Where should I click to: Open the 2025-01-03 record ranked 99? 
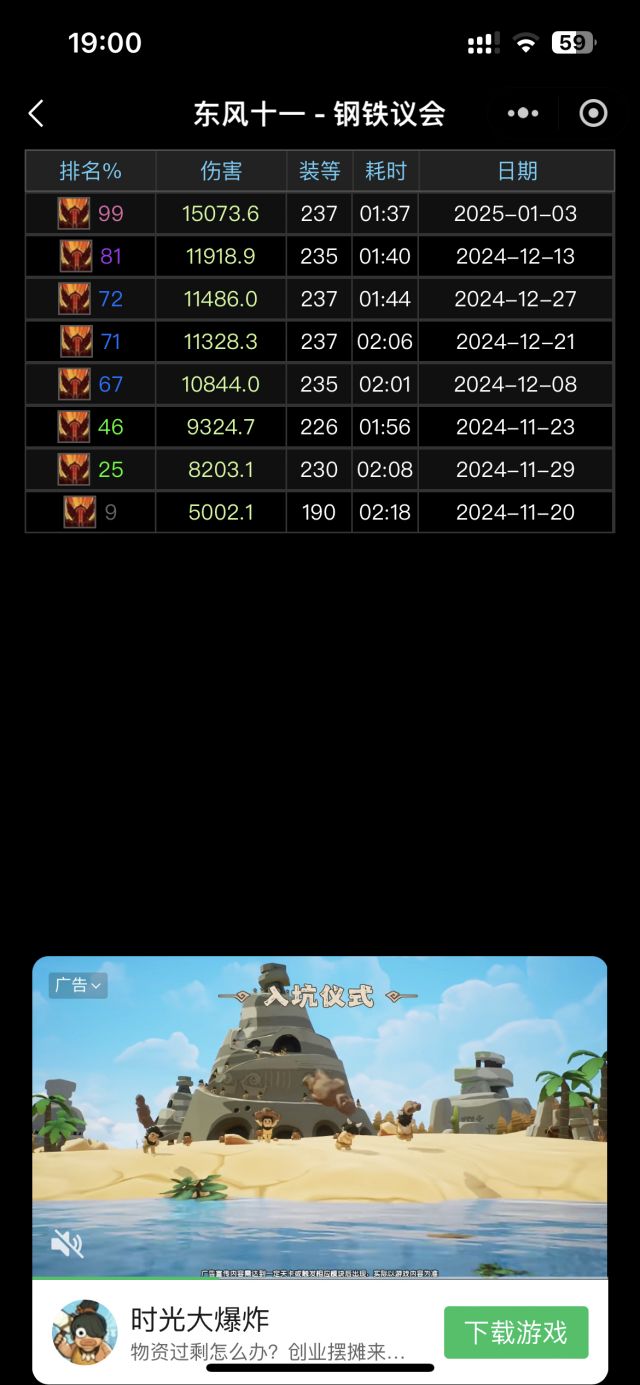[x=319, y=213]
